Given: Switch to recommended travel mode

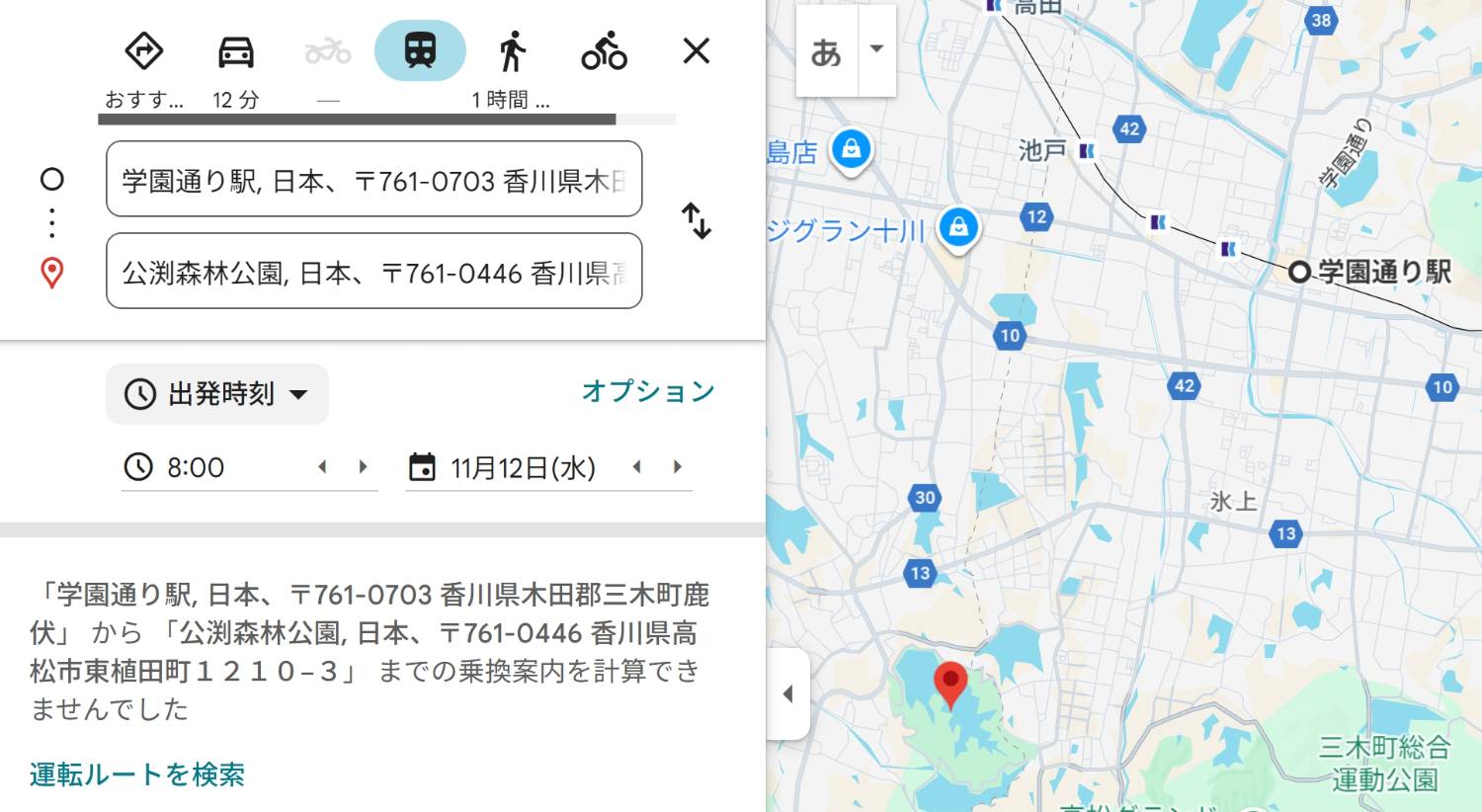Looking at the screenshot, I should point(144,51).
